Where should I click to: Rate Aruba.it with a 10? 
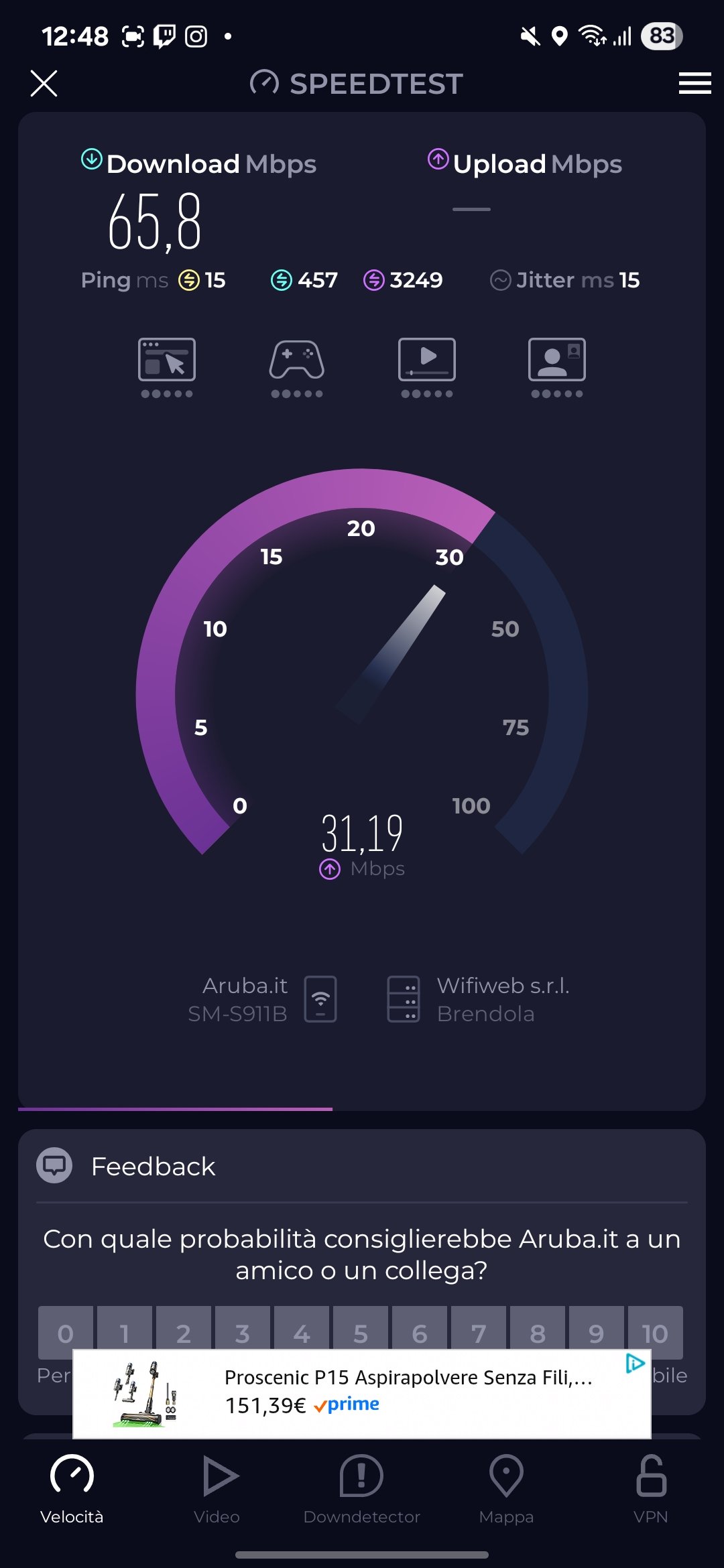coord(654,1329)
